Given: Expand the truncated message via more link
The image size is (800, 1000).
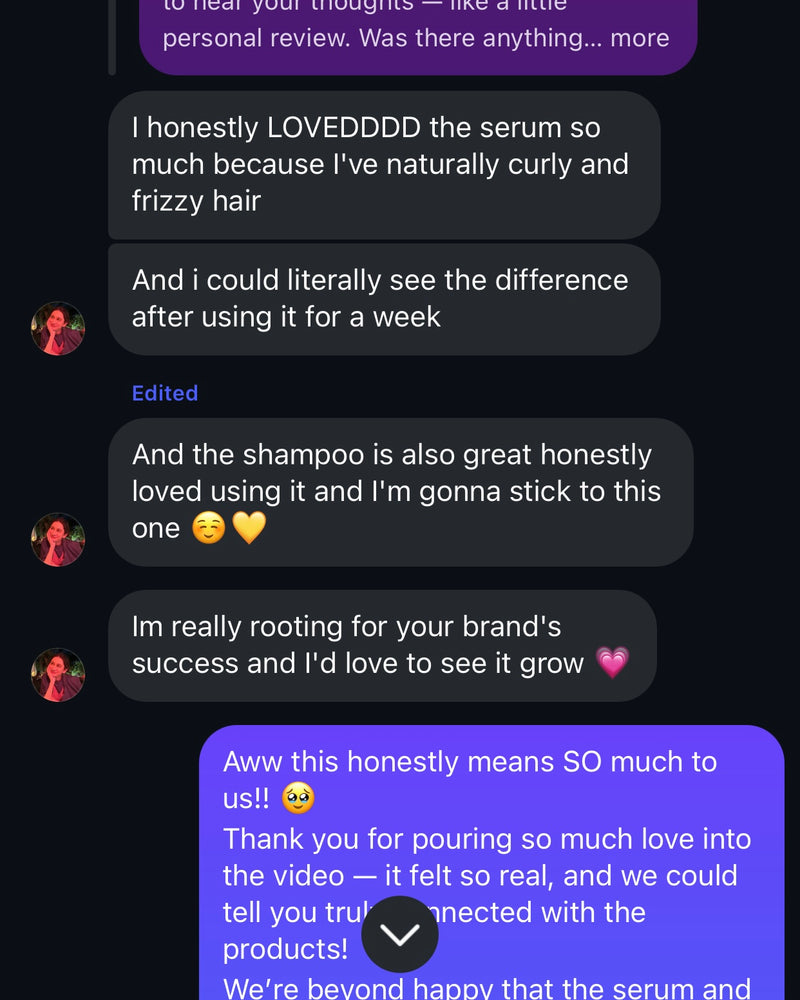Looking at the screenshot, I should (x=643, y=38).
